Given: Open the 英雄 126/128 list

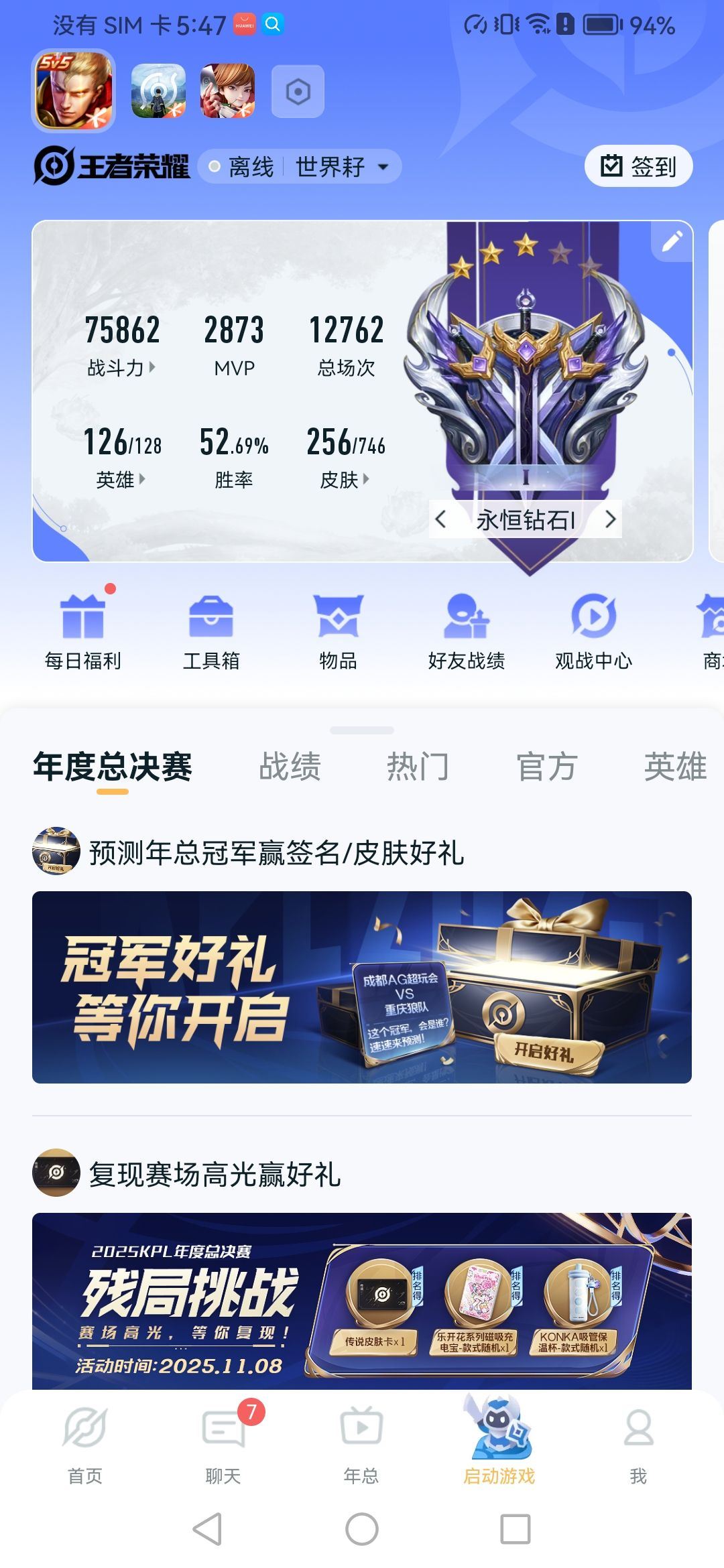Looking at the screenshot, I should [x=122, y=479].
